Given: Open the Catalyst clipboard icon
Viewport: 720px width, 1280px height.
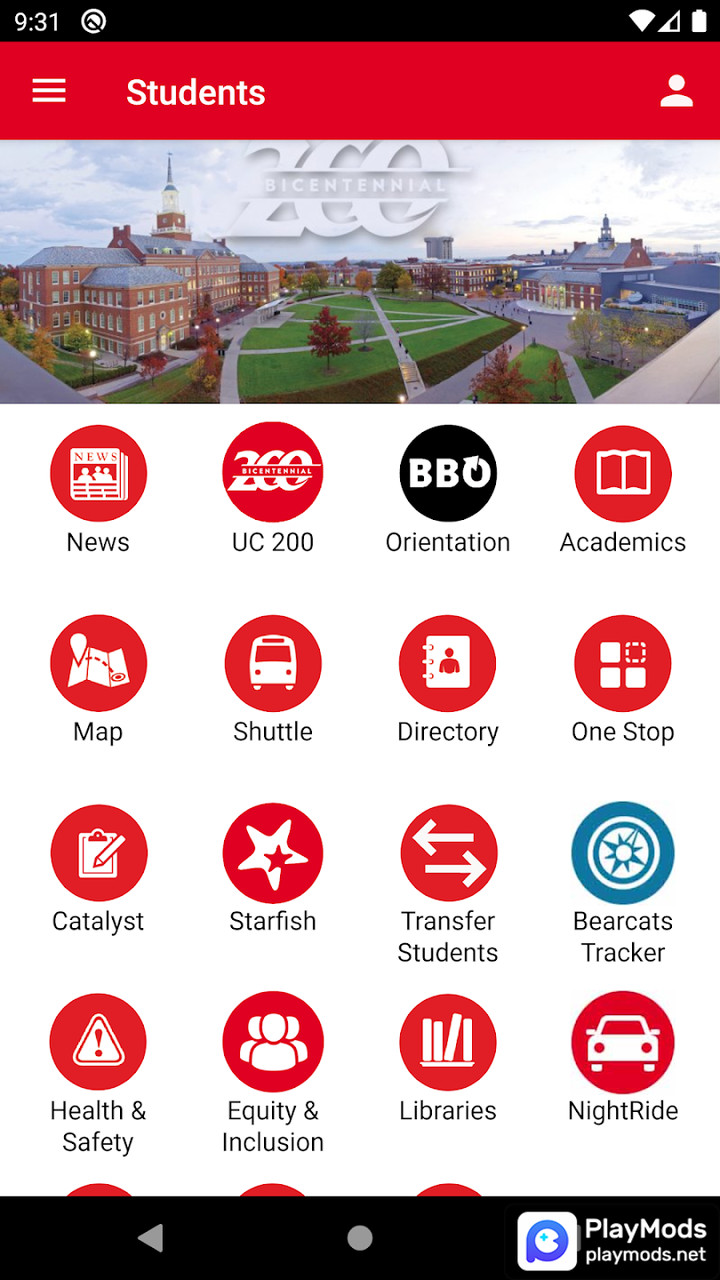Looking at the screenshot, I should coord(98,852).
